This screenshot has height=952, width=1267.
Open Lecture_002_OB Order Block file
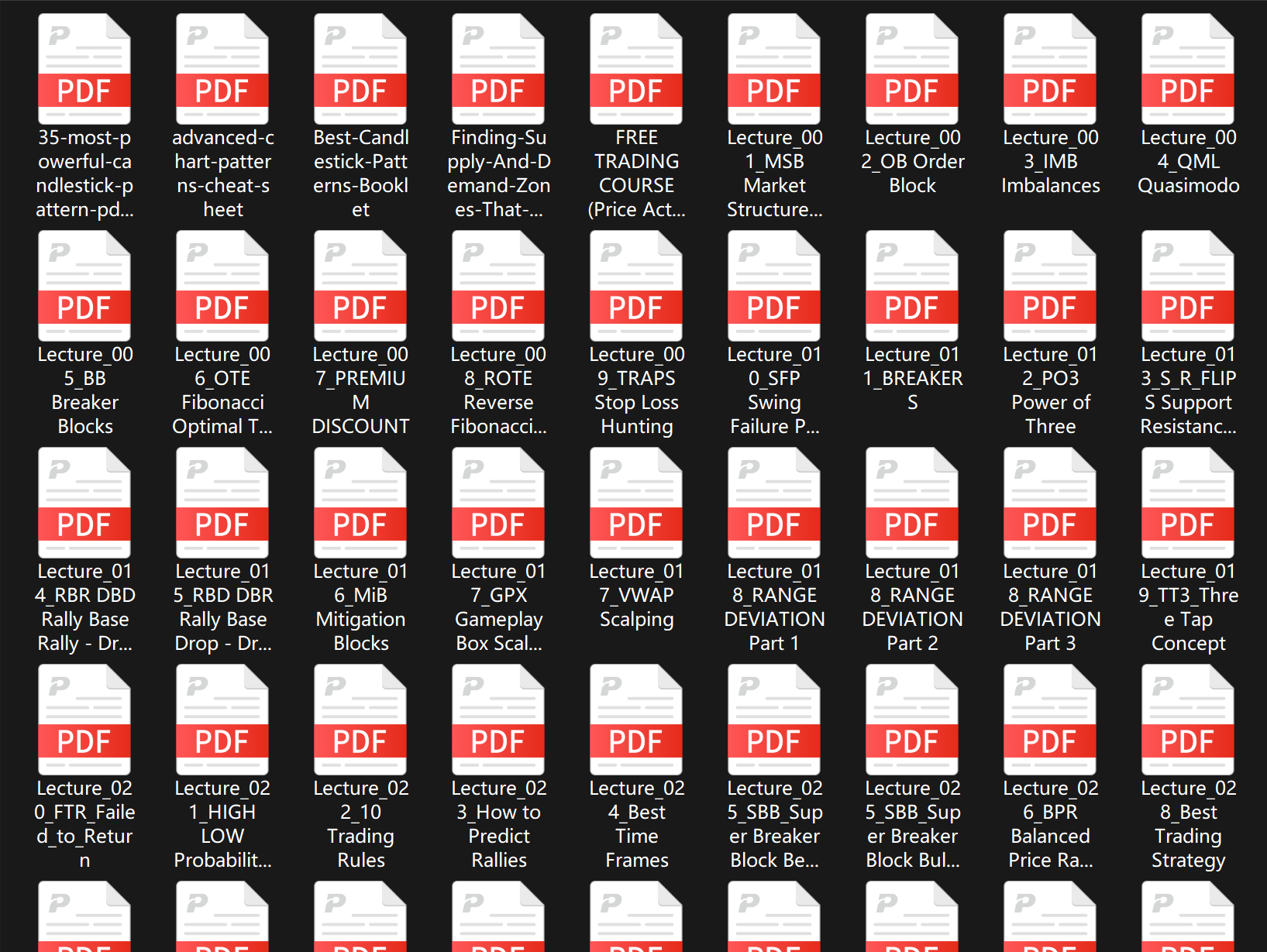tap(912, 71)
